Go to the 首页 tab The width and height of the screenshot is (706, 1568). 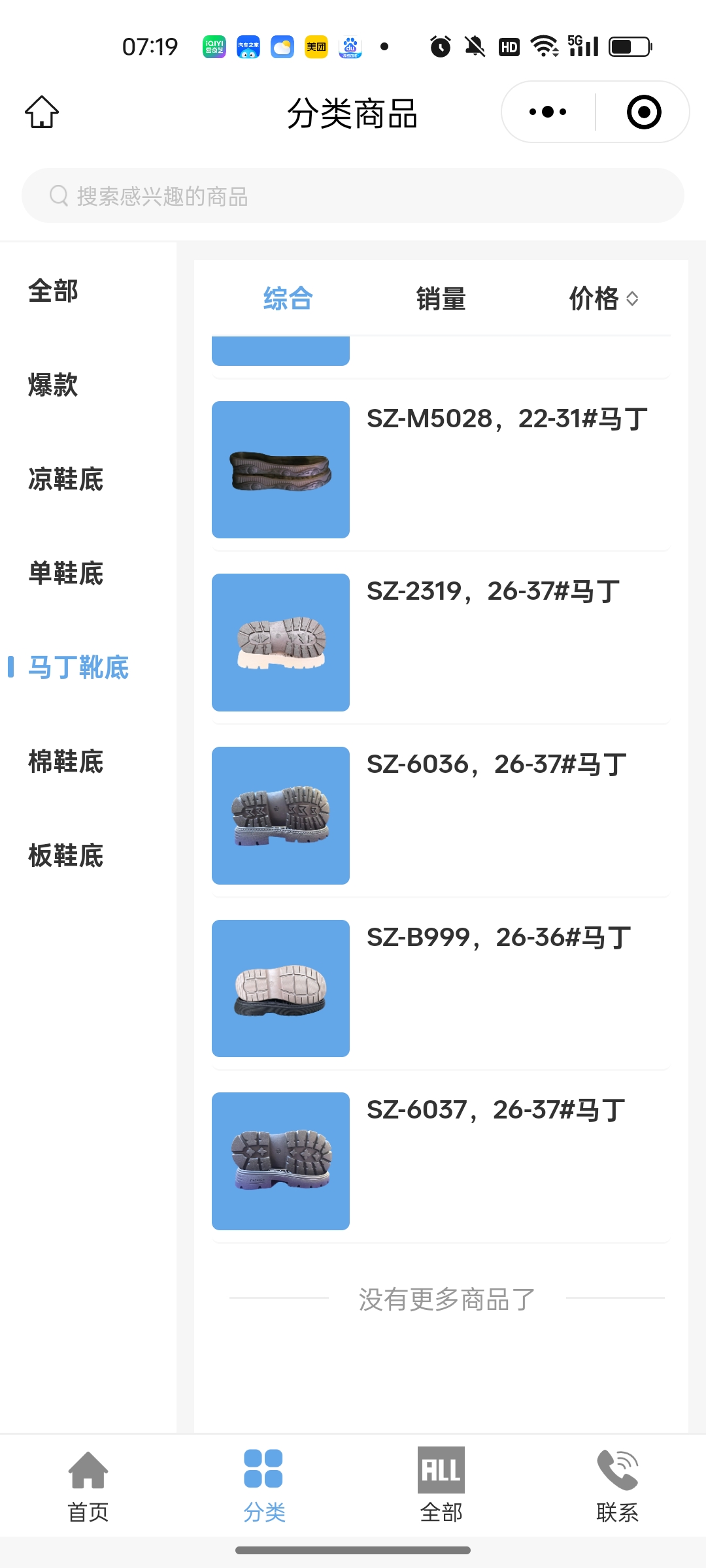pyautogui.click(x=88, y=1484)
